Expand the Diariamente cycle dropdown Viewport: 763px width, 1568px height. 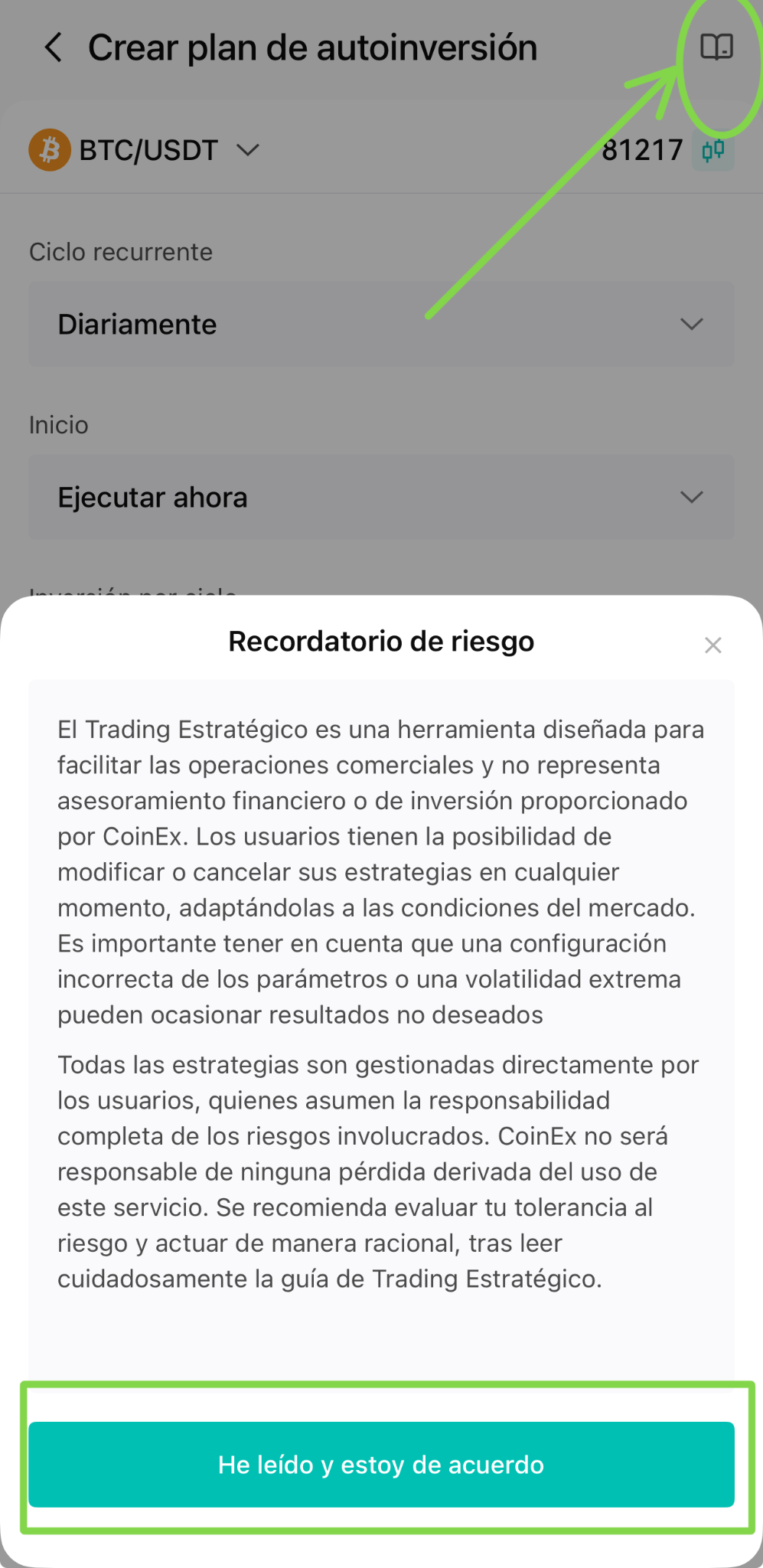381,324
